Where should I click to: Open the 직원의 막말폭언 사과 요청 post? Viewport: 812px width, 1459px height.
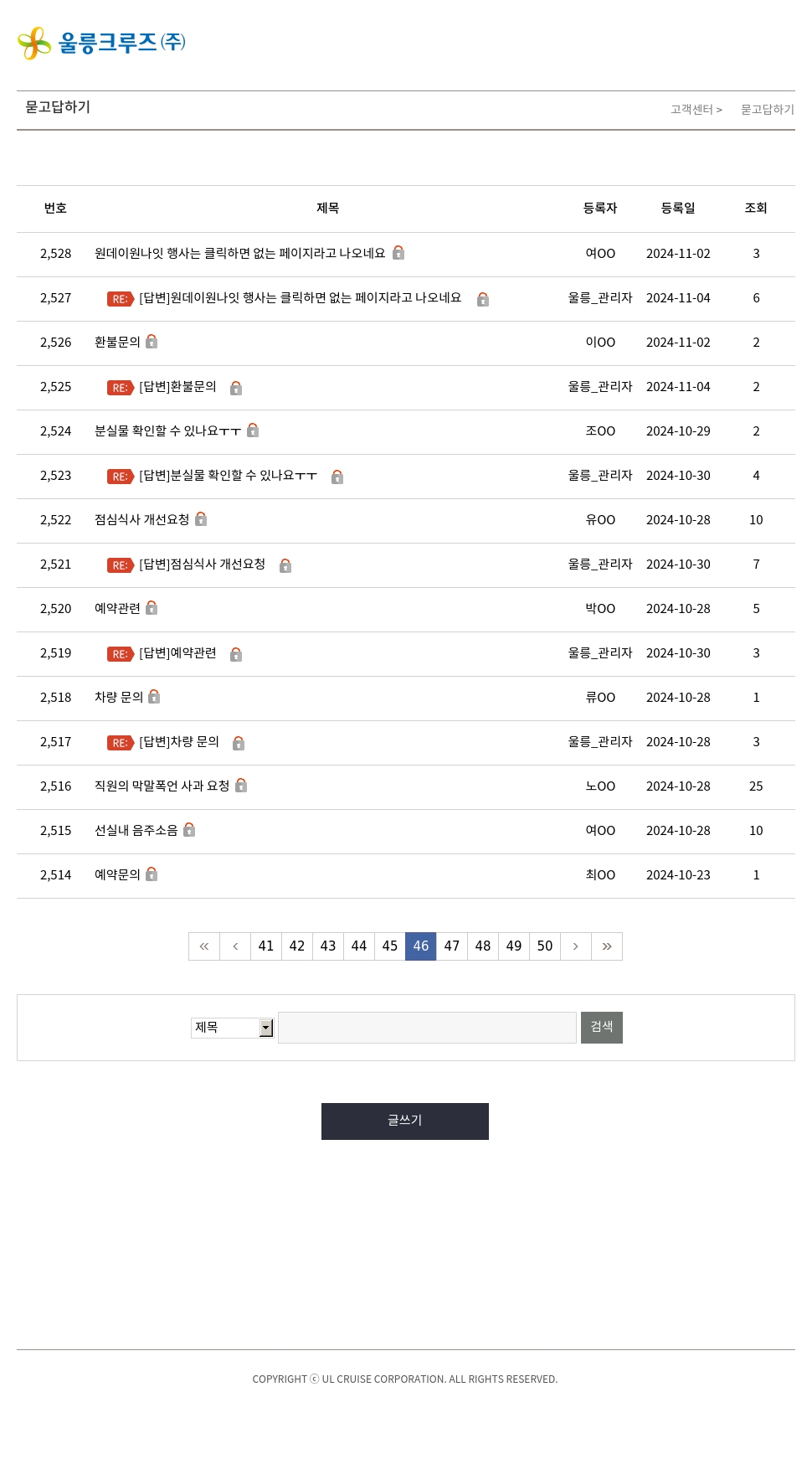[162, 786]
